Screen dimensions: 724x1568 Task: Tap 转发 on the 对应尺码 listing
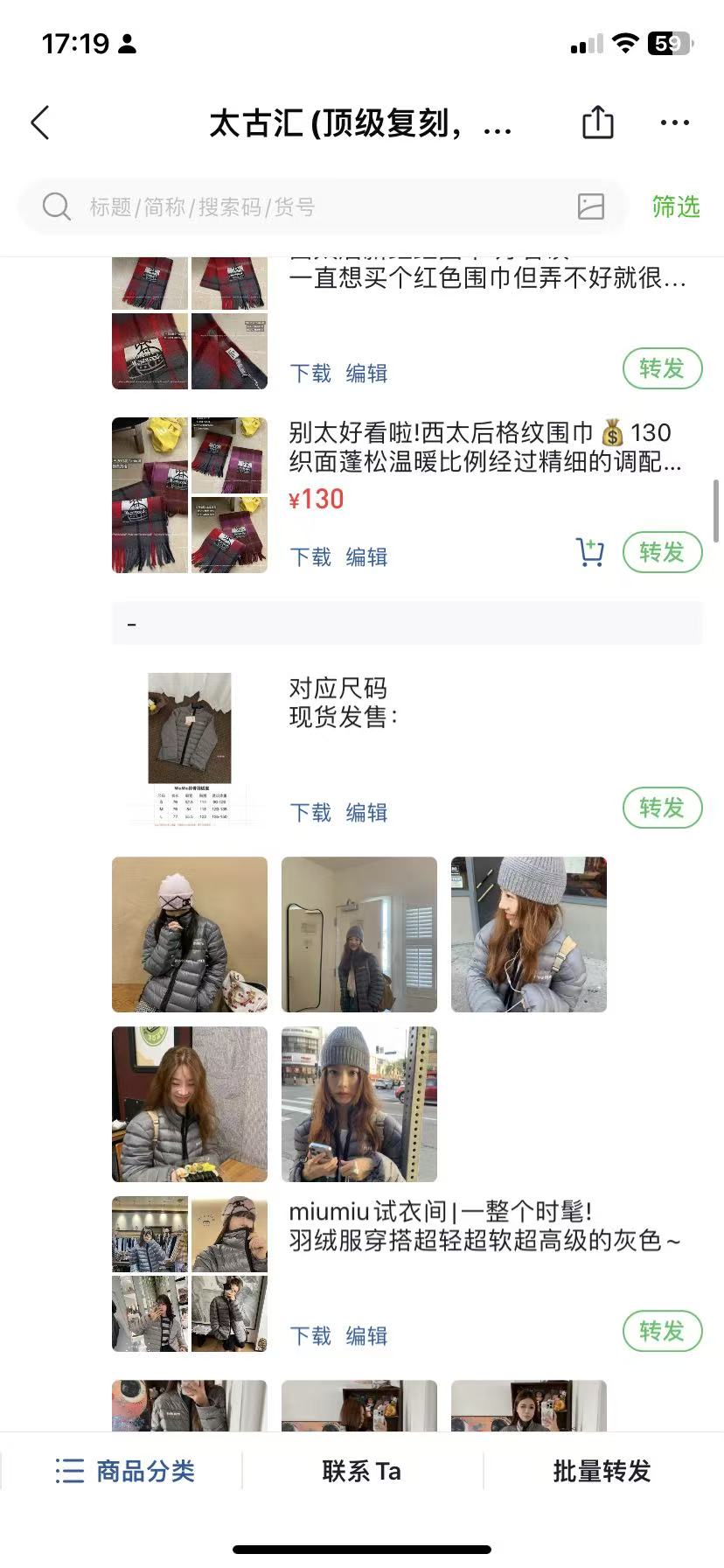coord(662,808)
